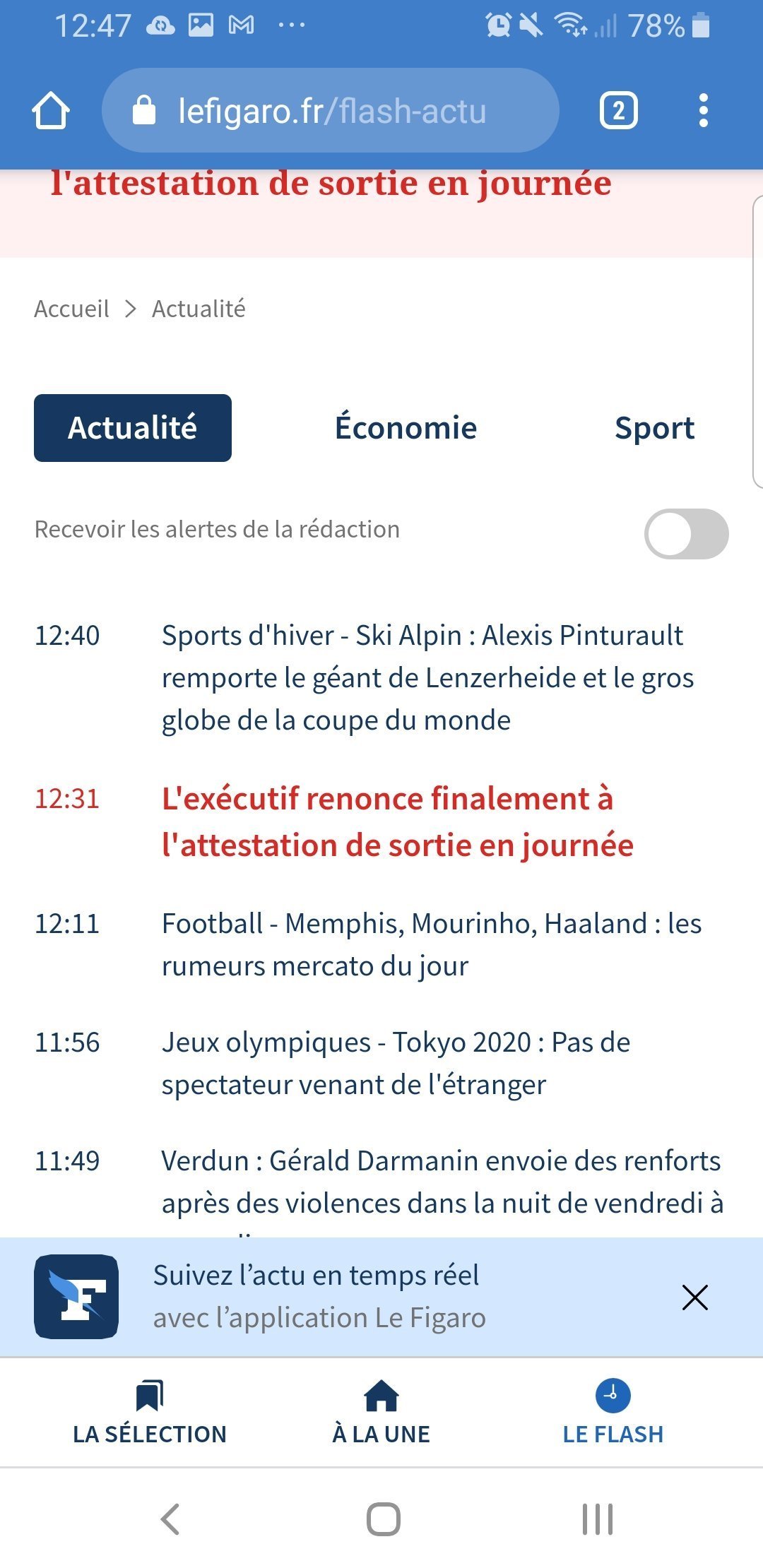Tap the system back button
The height and width of the screenshot is (1568, 763).
pos(170,1519)
